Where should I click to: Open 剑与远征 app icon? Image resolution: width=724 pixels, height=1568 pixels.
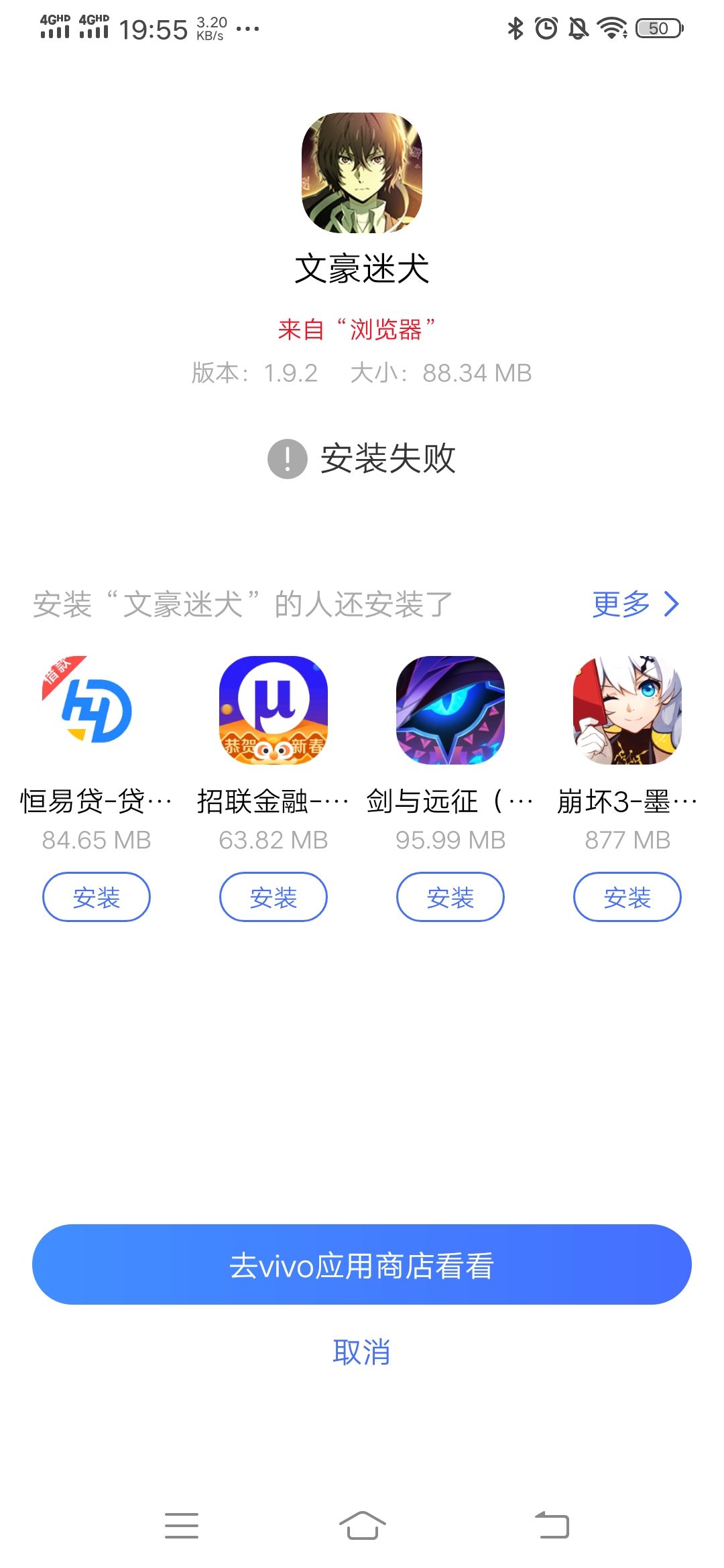[450, 710]
